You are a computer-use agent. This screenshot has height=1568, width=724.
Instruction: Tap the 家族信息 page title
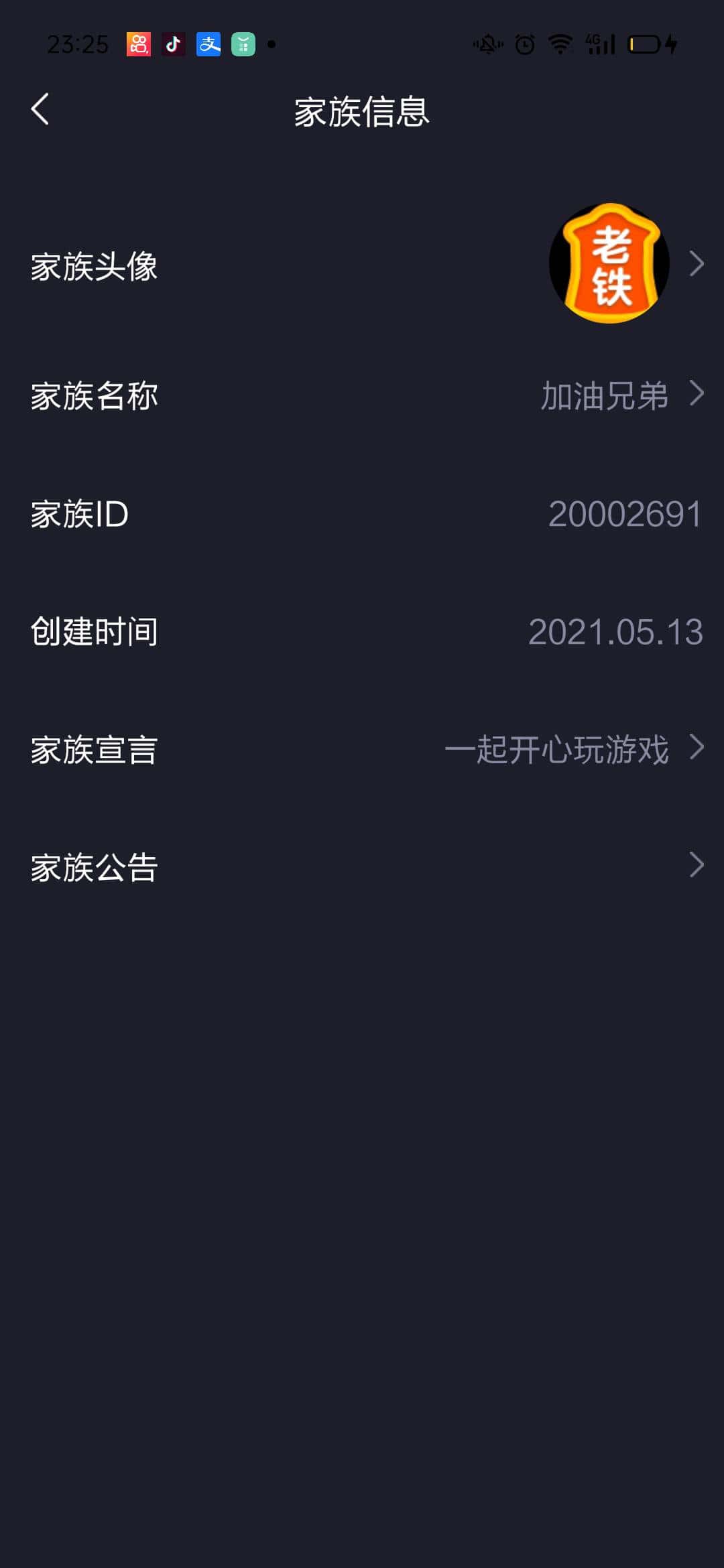coord(362,112)
